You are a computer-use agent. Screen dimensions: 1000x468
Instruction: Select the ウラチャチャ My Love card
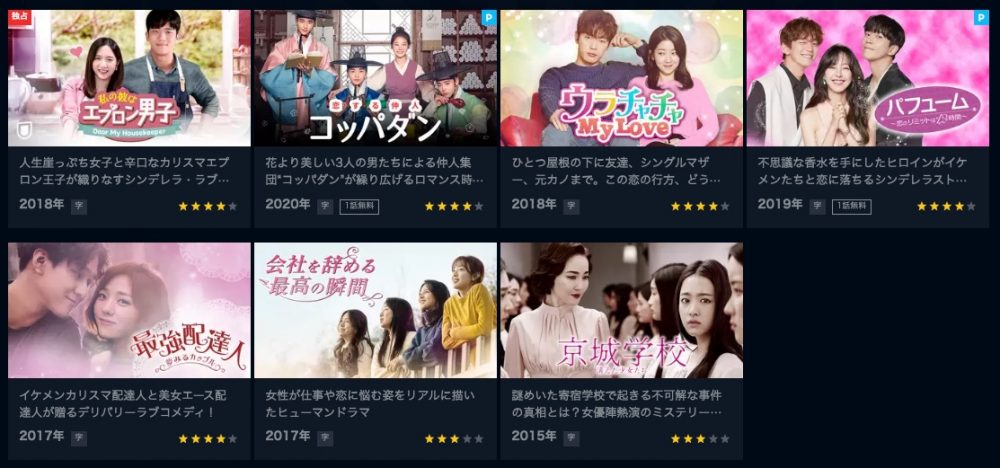coord(621,80)
